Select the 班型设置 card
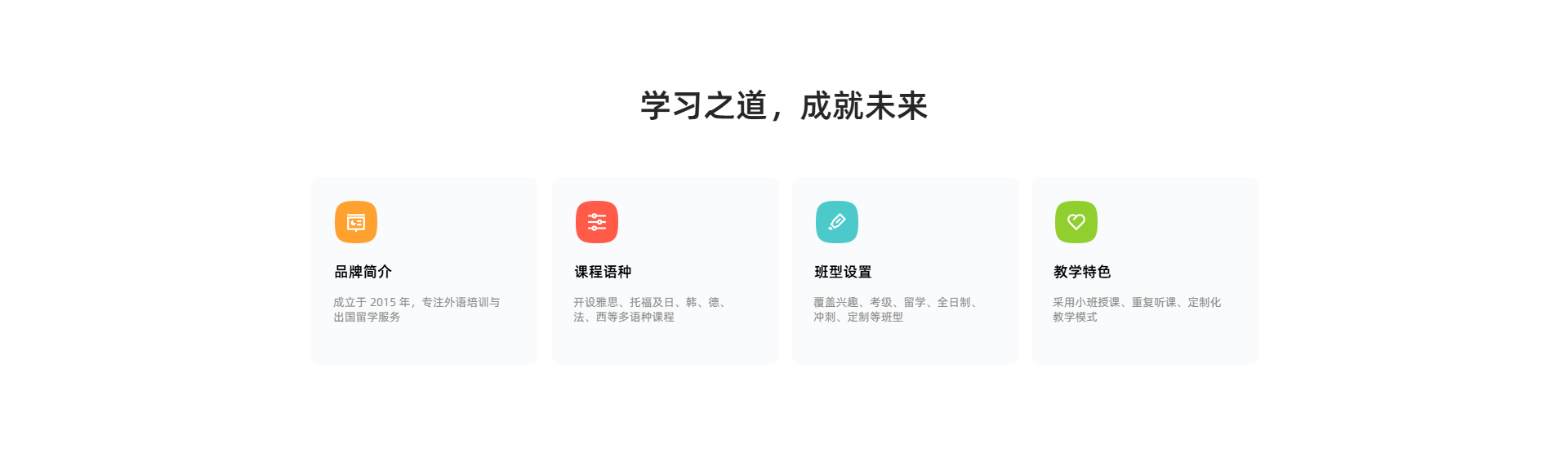Image resolution: width=1568 pixels, height=462 pixels. (905, 271)
